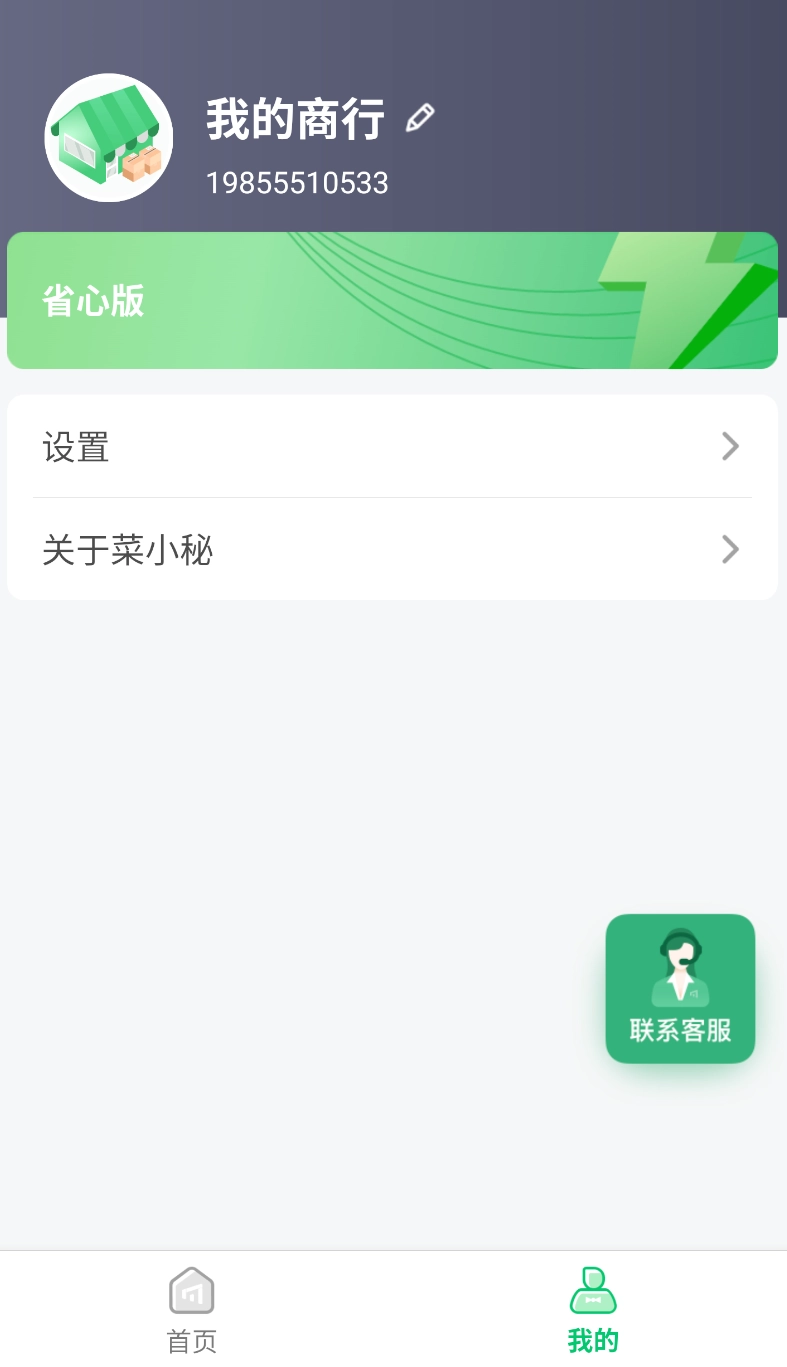Viewport: 787px width, 1367px height.
Task: Tap the store name 我的商行
Action: [x=295, y=118]
